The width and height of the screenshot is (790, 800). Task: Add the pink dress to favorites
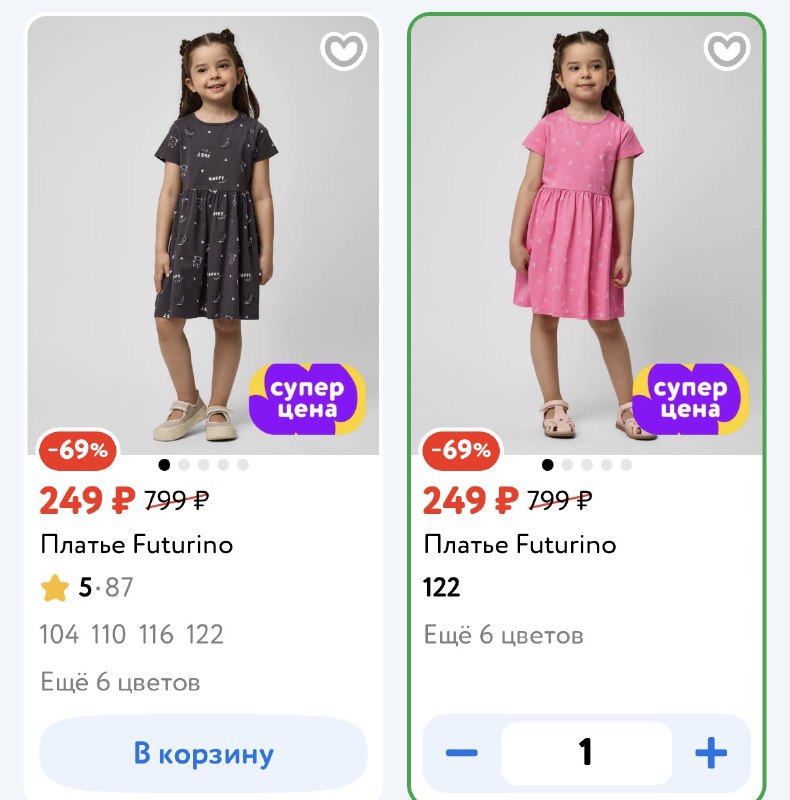[727, 50]
